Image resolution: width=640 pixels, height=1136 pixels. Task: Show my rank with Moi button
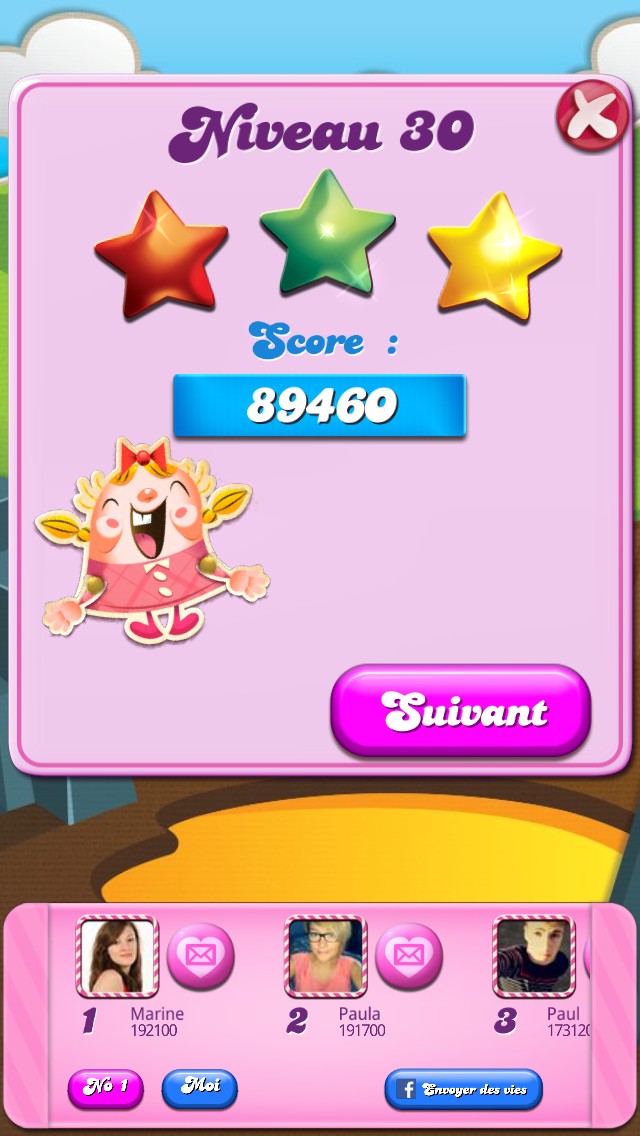(x=199, y=1088)
